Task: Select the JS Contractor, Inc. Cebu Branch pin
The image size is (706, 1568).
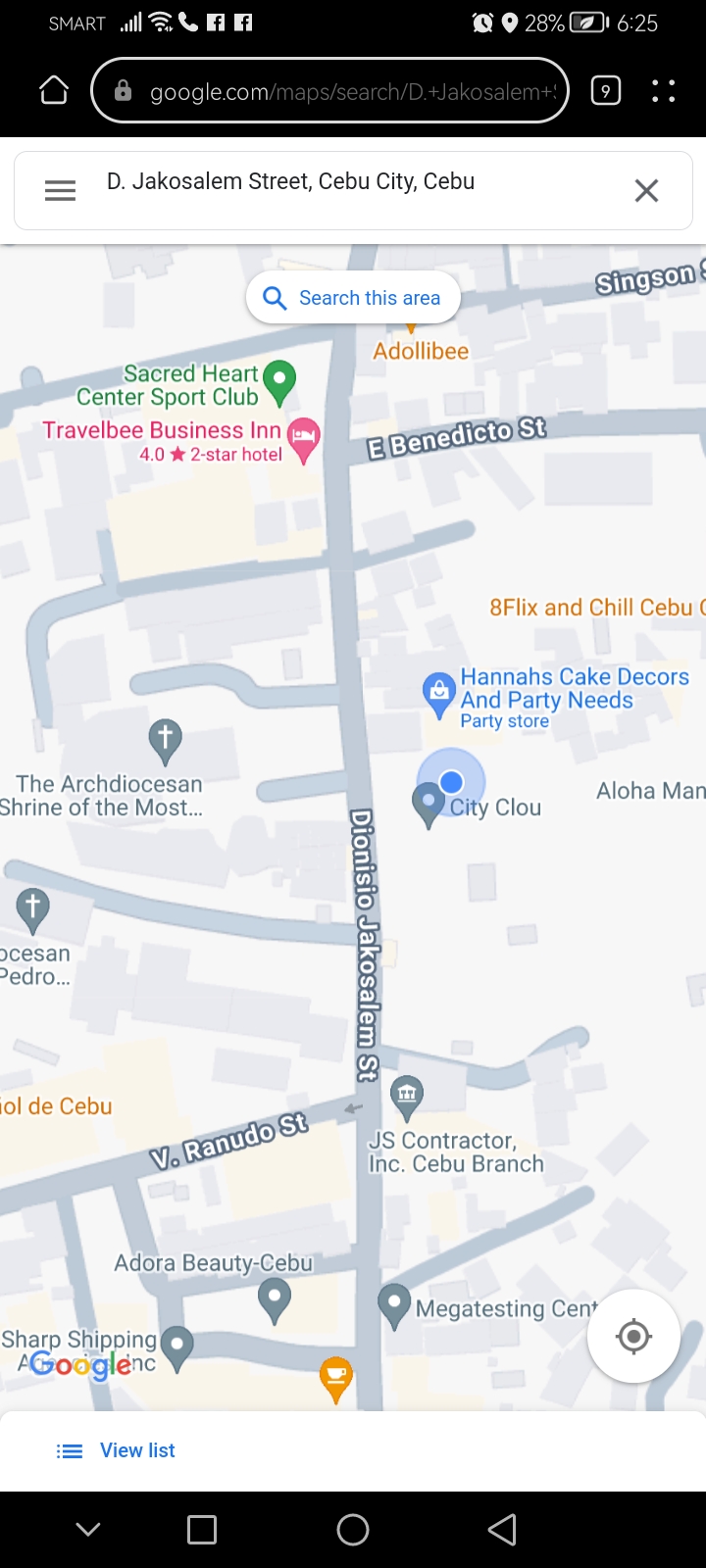Action: point(407,1095)
